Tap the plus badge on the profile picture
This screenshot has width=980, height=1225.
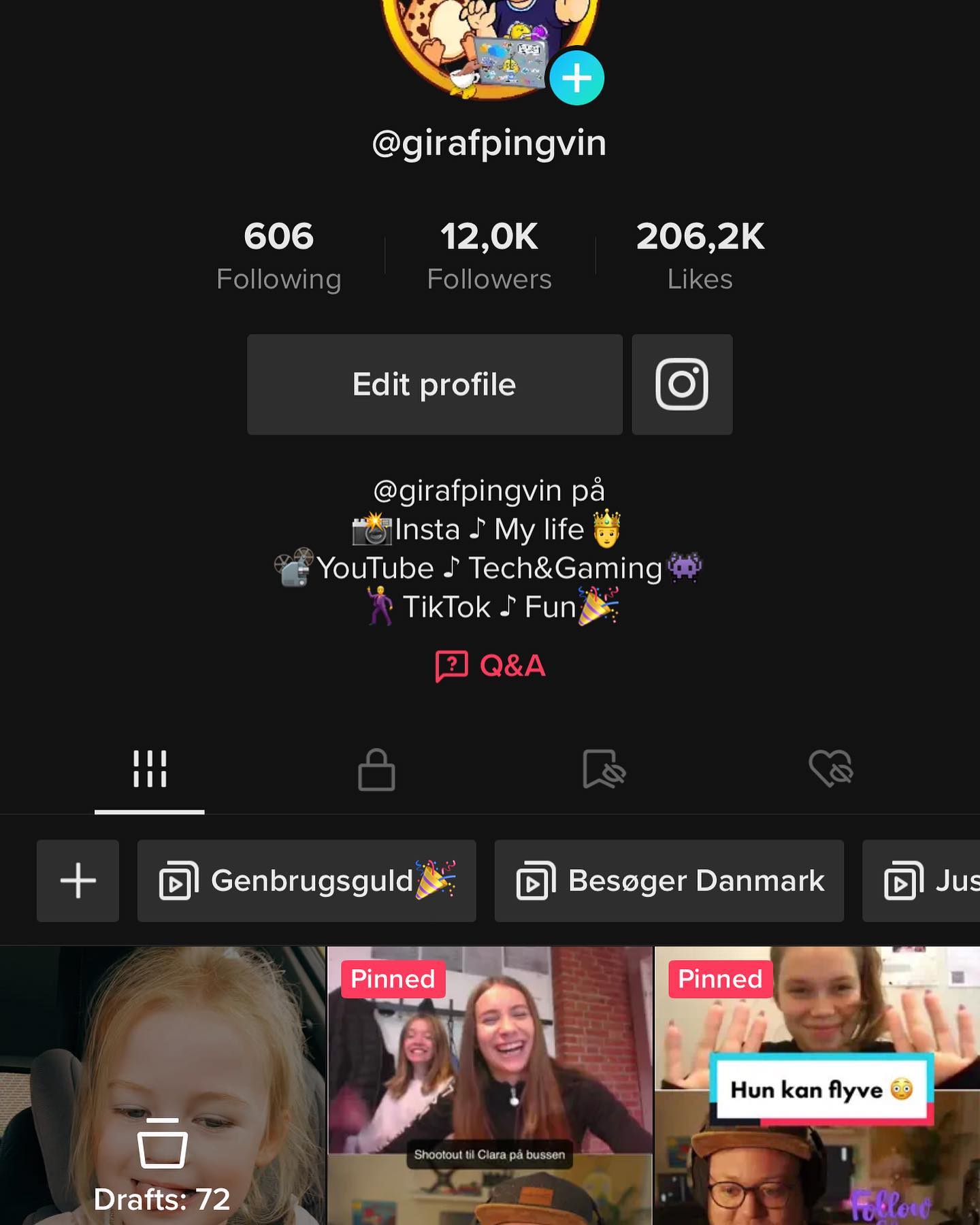[576, 78]
